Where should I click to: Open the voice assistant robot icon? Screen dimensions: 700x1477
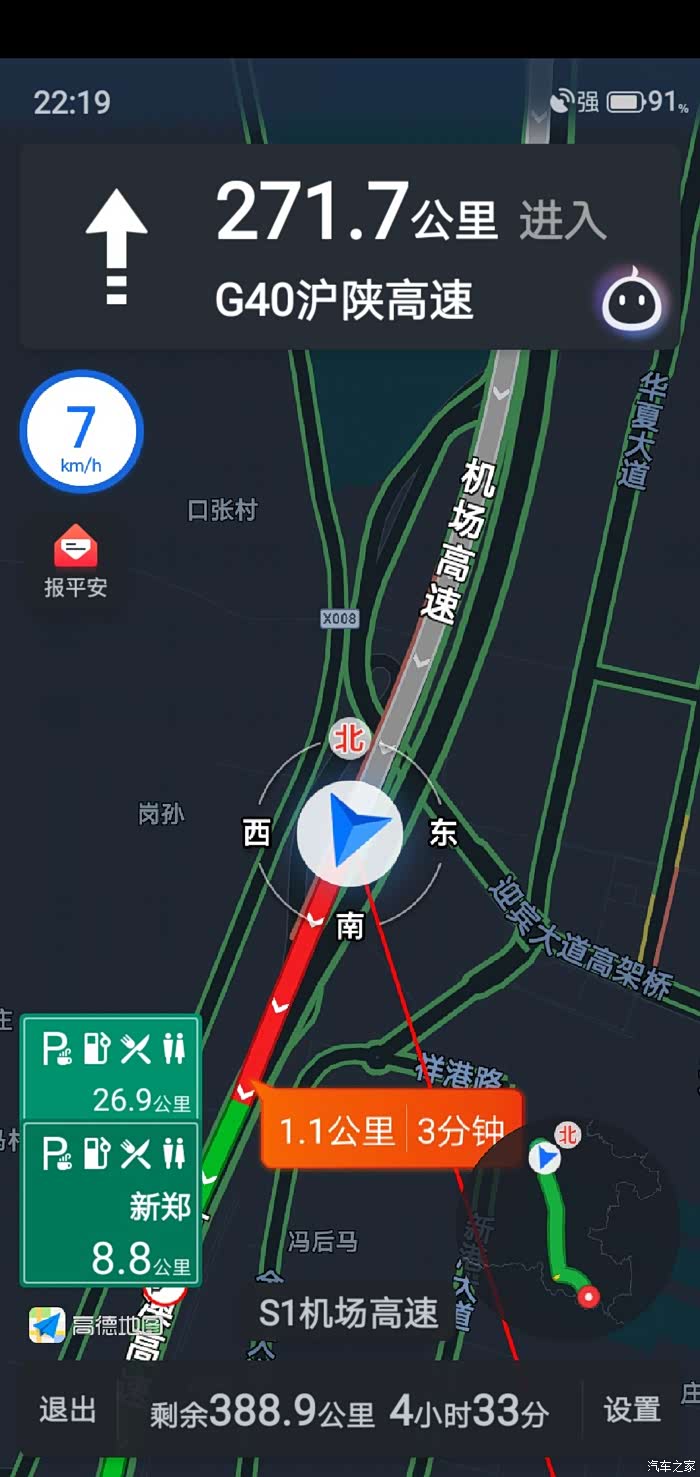coord(631,298)
